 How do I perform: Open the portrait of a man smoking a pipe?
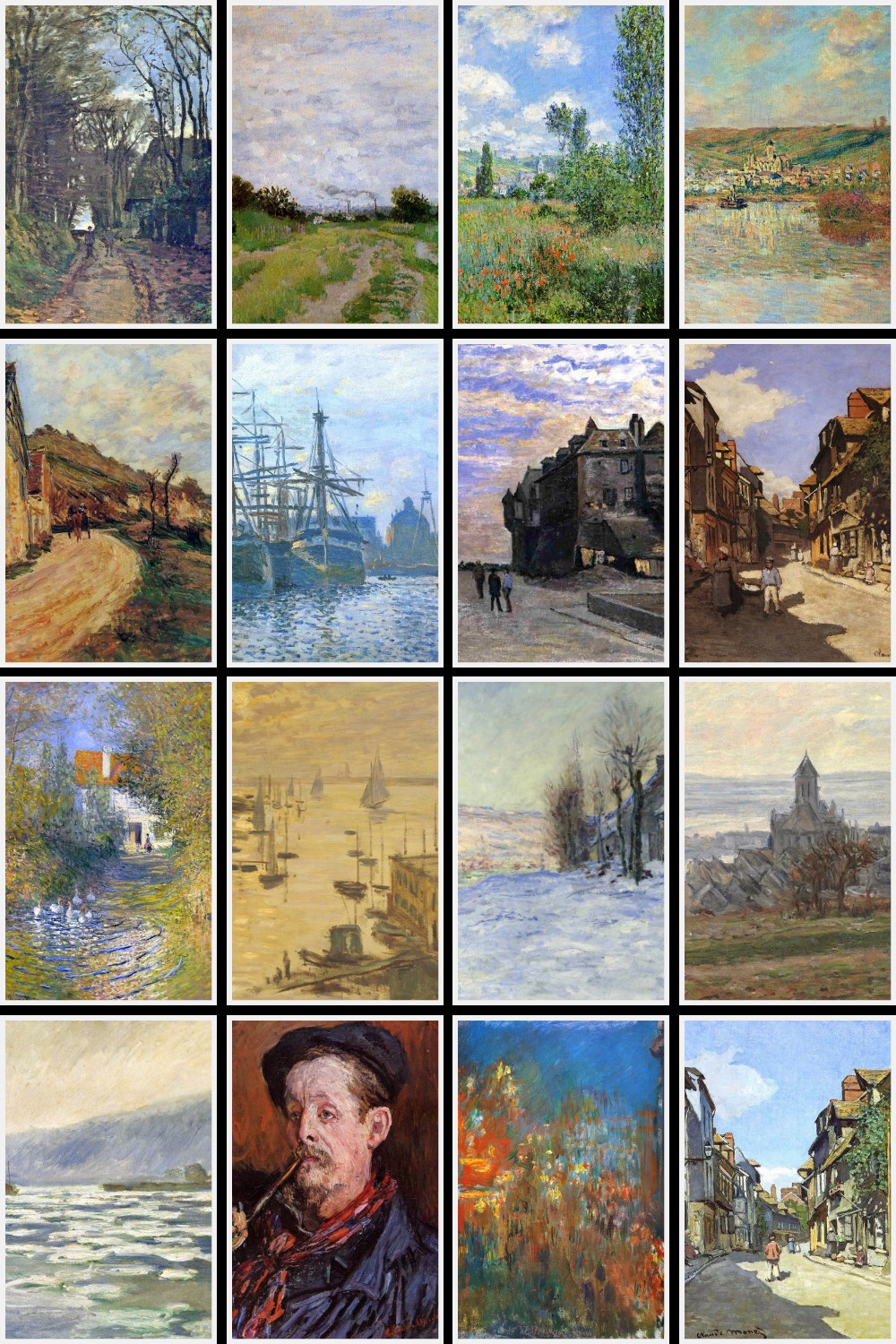pyautogui.click(x=335, y=1179)
